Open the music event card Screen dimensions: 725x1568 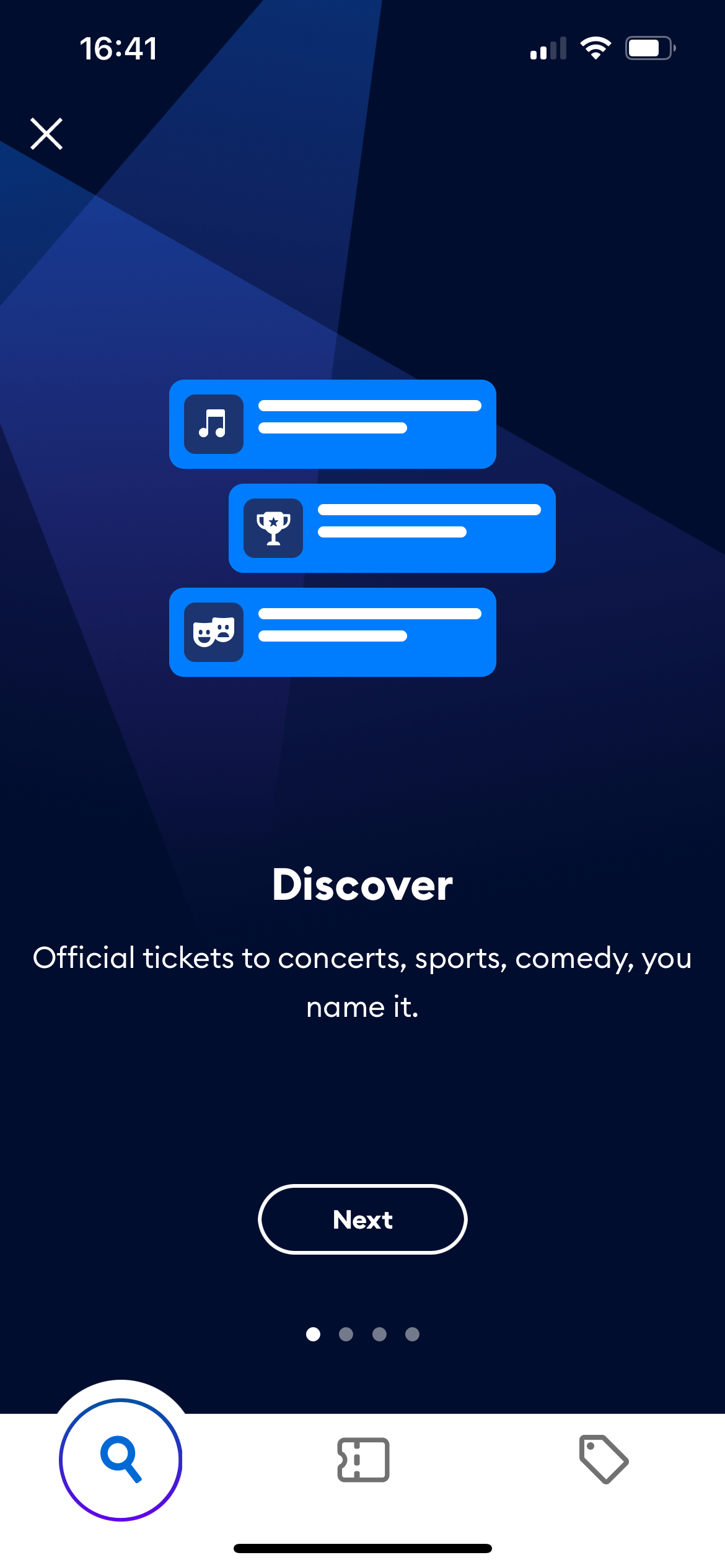(x=332, y=425)
